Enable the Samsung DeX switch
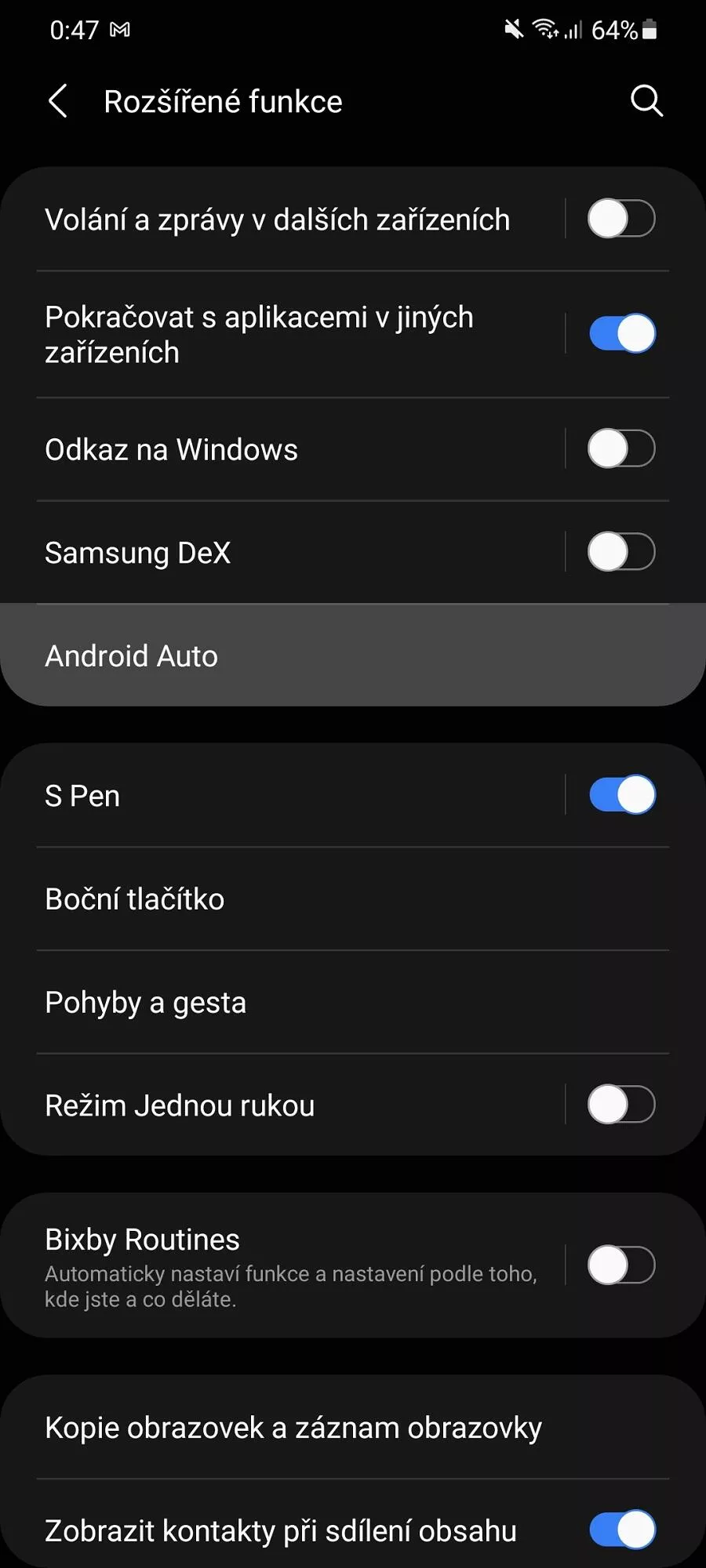Viewport: 706px width, 1568px height. tap(621, 552)
